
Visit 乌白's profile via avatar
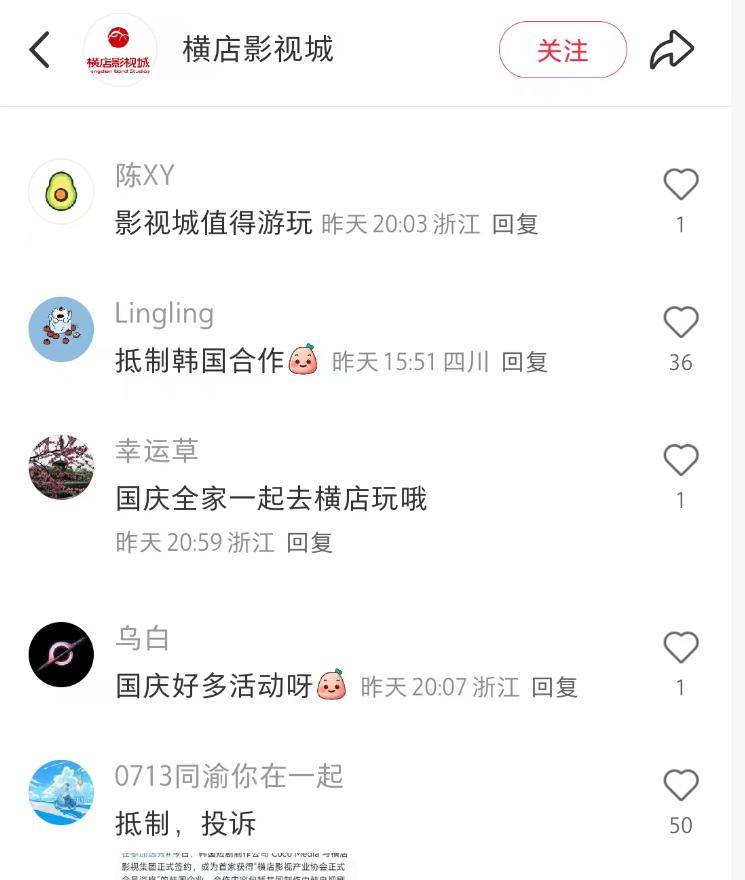[61, 655]
